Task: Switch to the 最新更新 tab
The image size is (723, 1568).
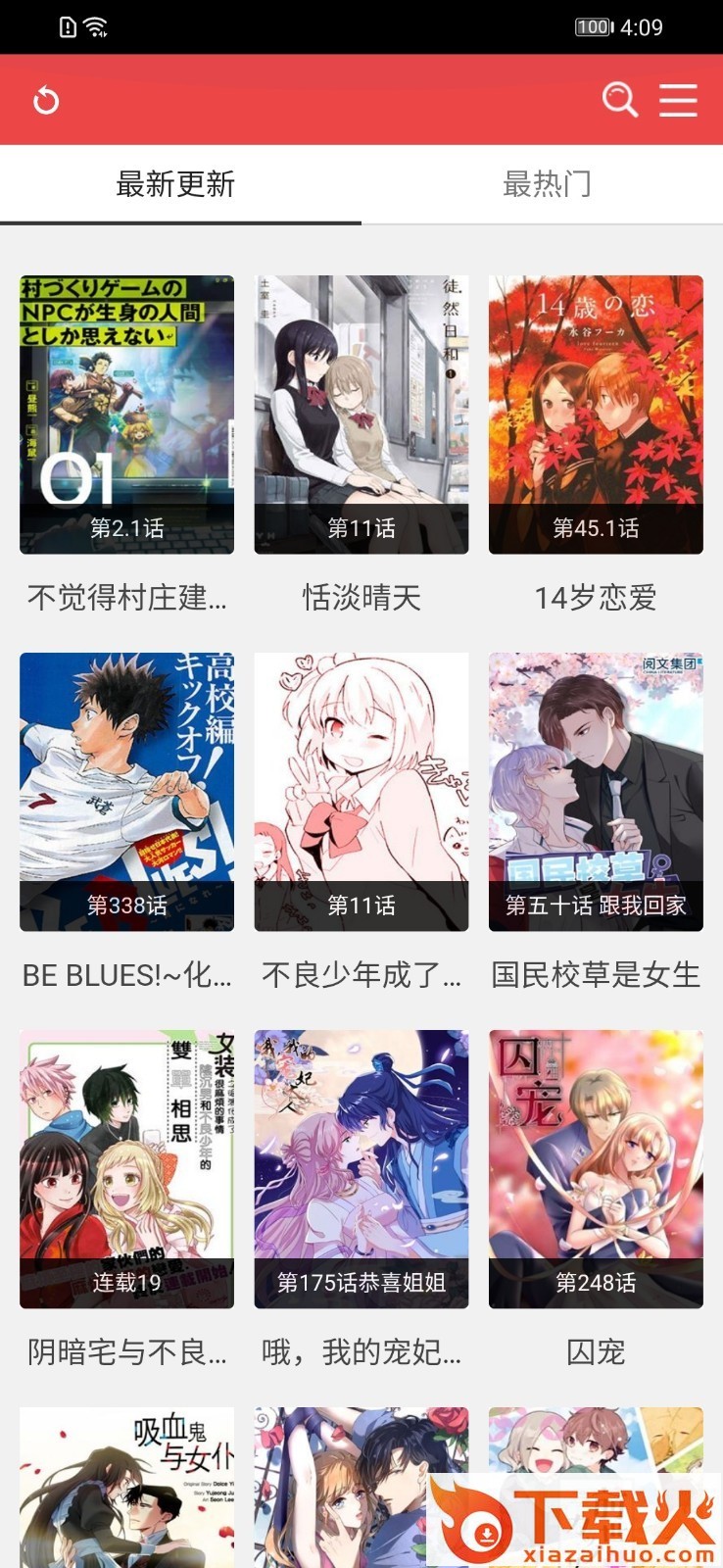Action: click(176, 184)
